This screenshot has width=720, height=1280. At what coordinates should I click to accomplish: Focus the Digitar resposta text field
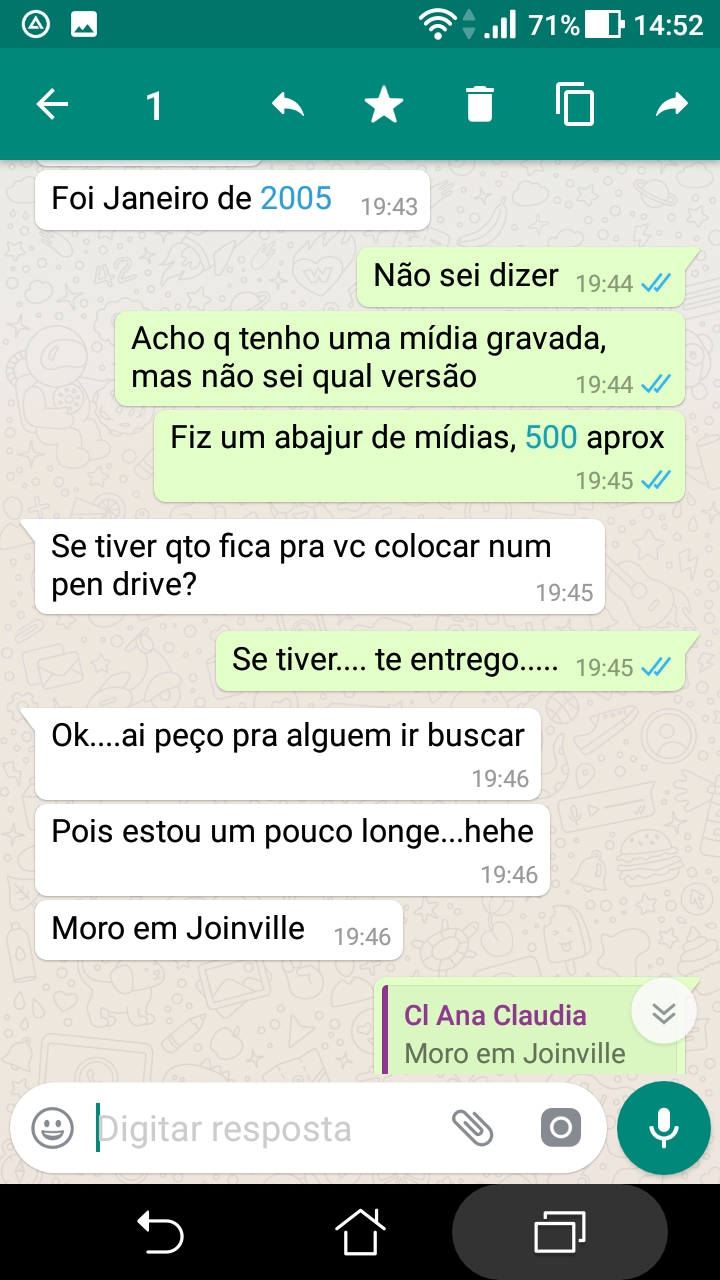pyautogui.click(x=260, y=1129)
